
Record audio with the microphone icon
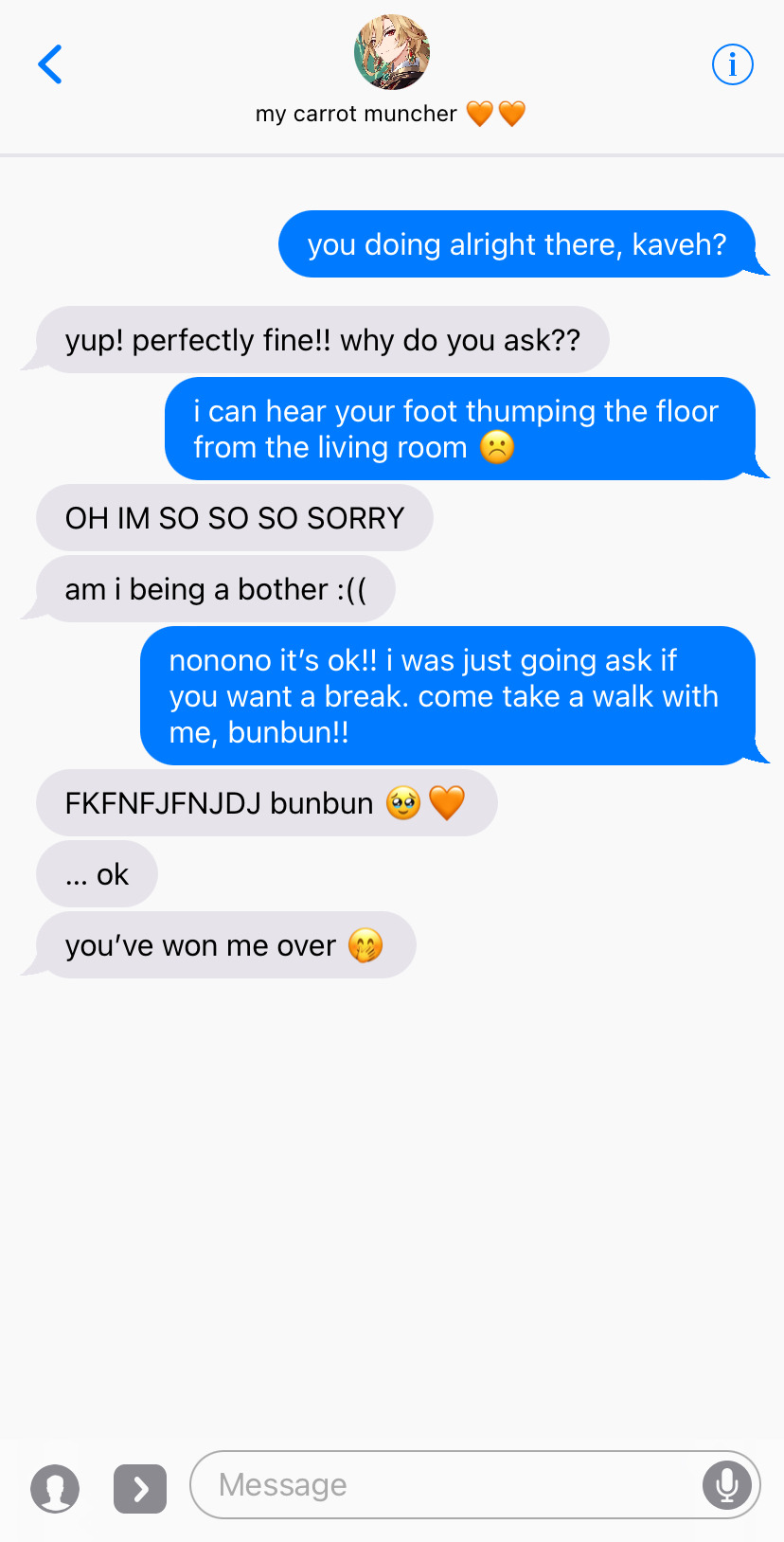tap(726, 1484)
